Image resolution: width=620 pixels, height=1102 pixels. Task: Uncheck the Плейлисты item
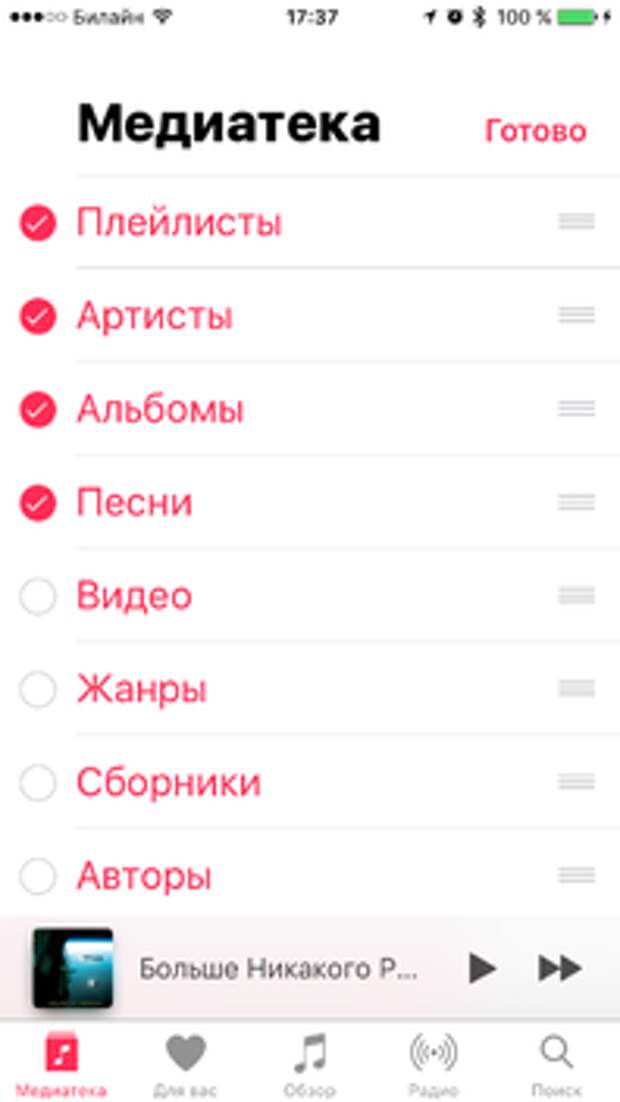click(37, 223)
